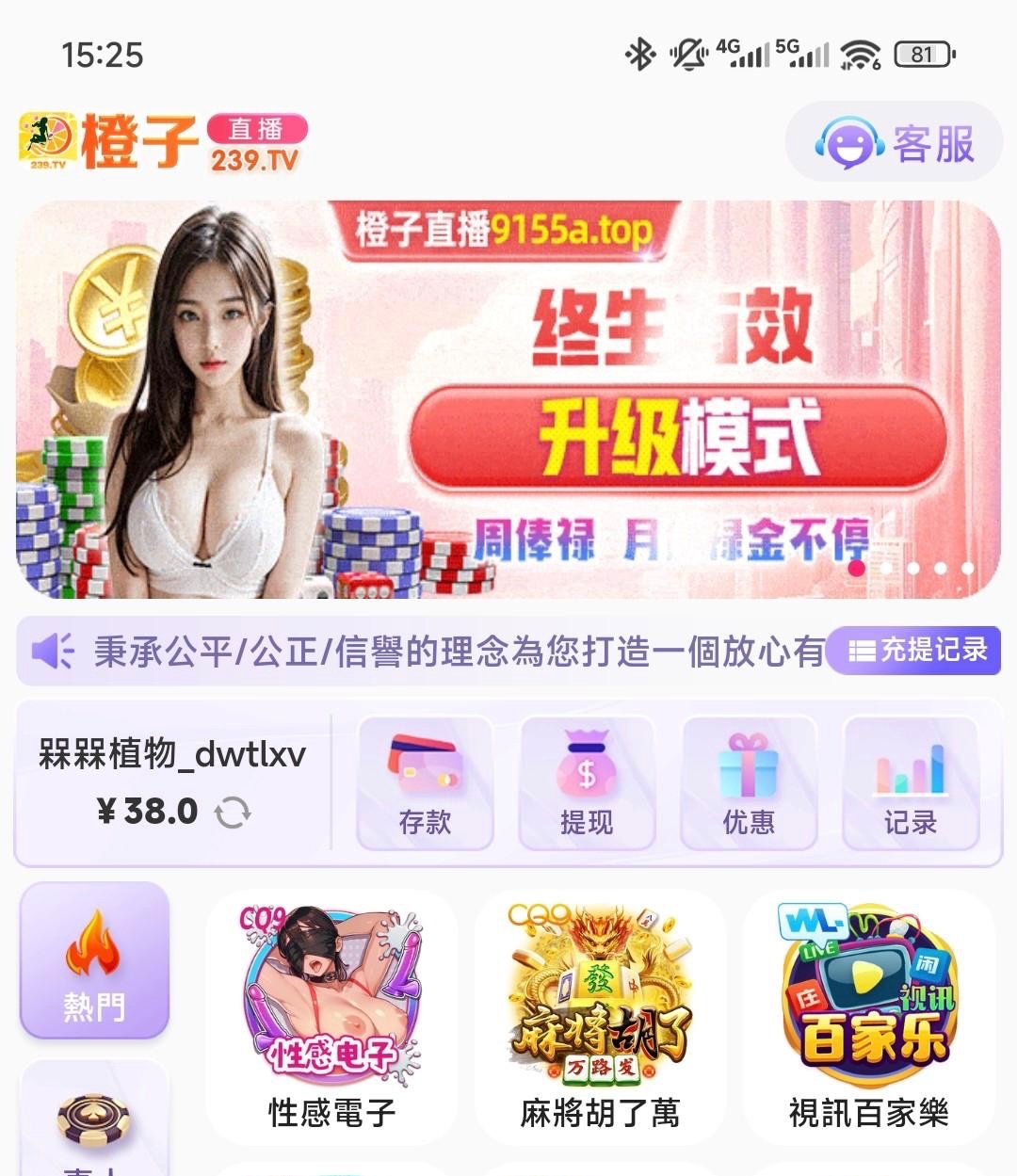Open 存款 deposit
This screenshot has height=1176, width=1017.
coord(425,783)
